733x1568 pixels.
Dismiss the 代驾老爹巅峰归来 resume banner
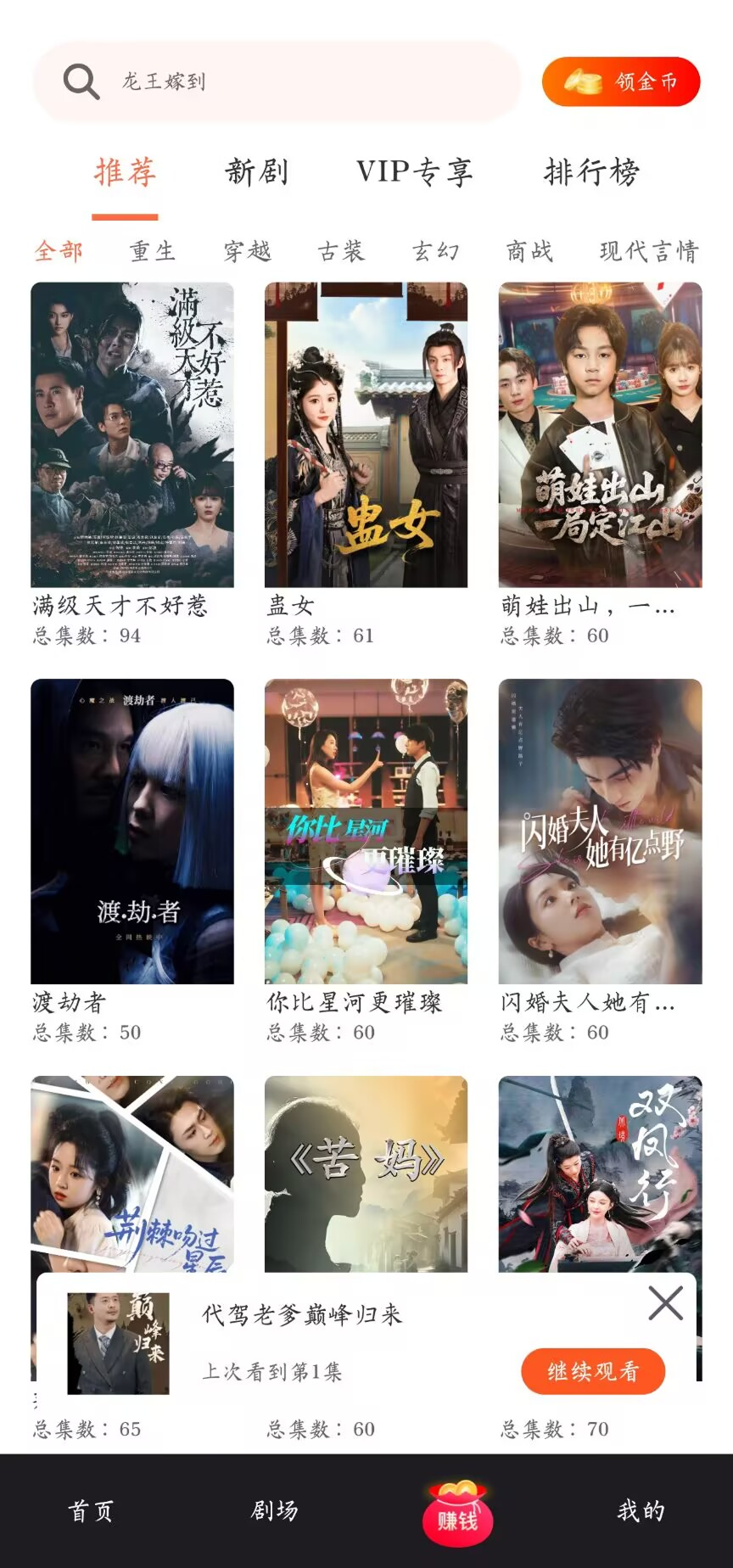pos(665,1302)
